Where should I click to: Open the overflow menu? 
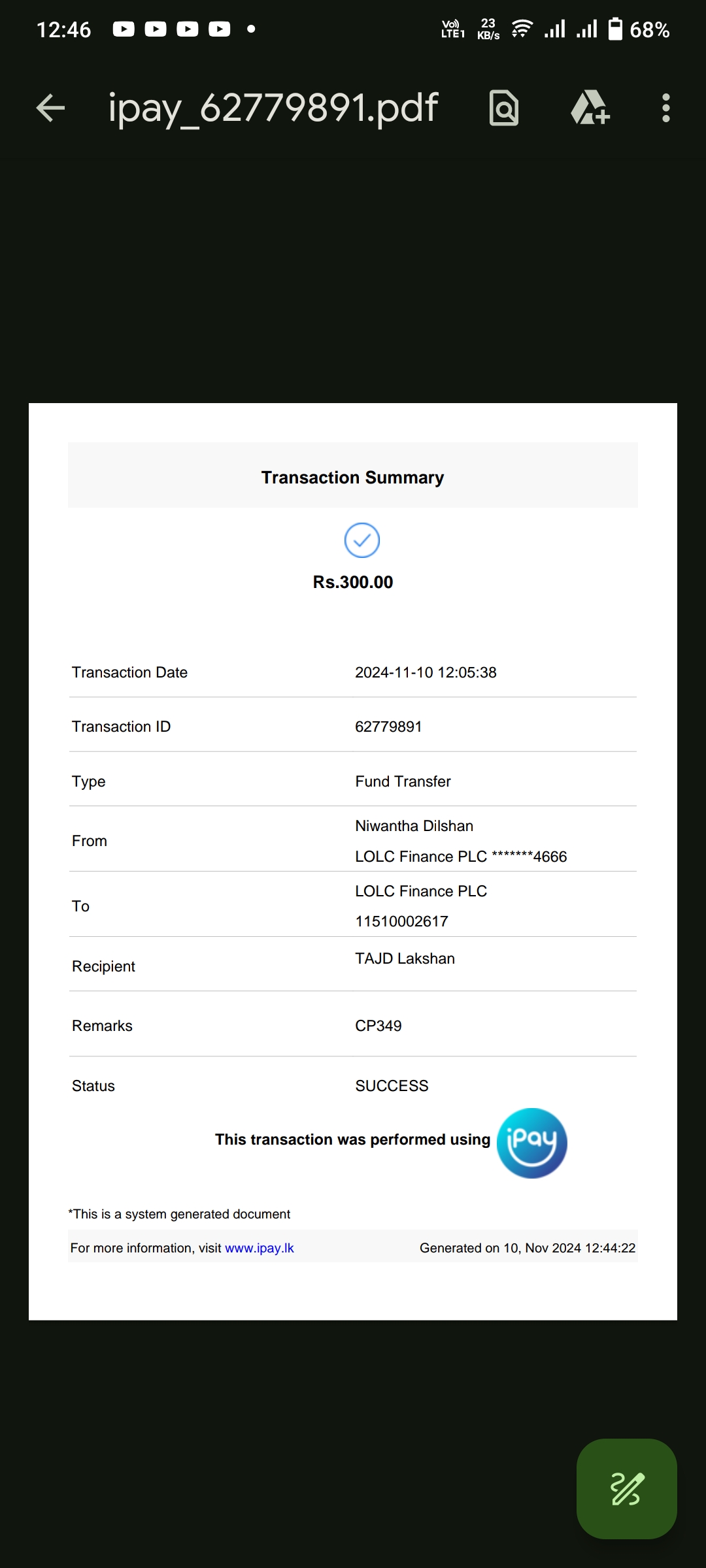tap(665, 108)
